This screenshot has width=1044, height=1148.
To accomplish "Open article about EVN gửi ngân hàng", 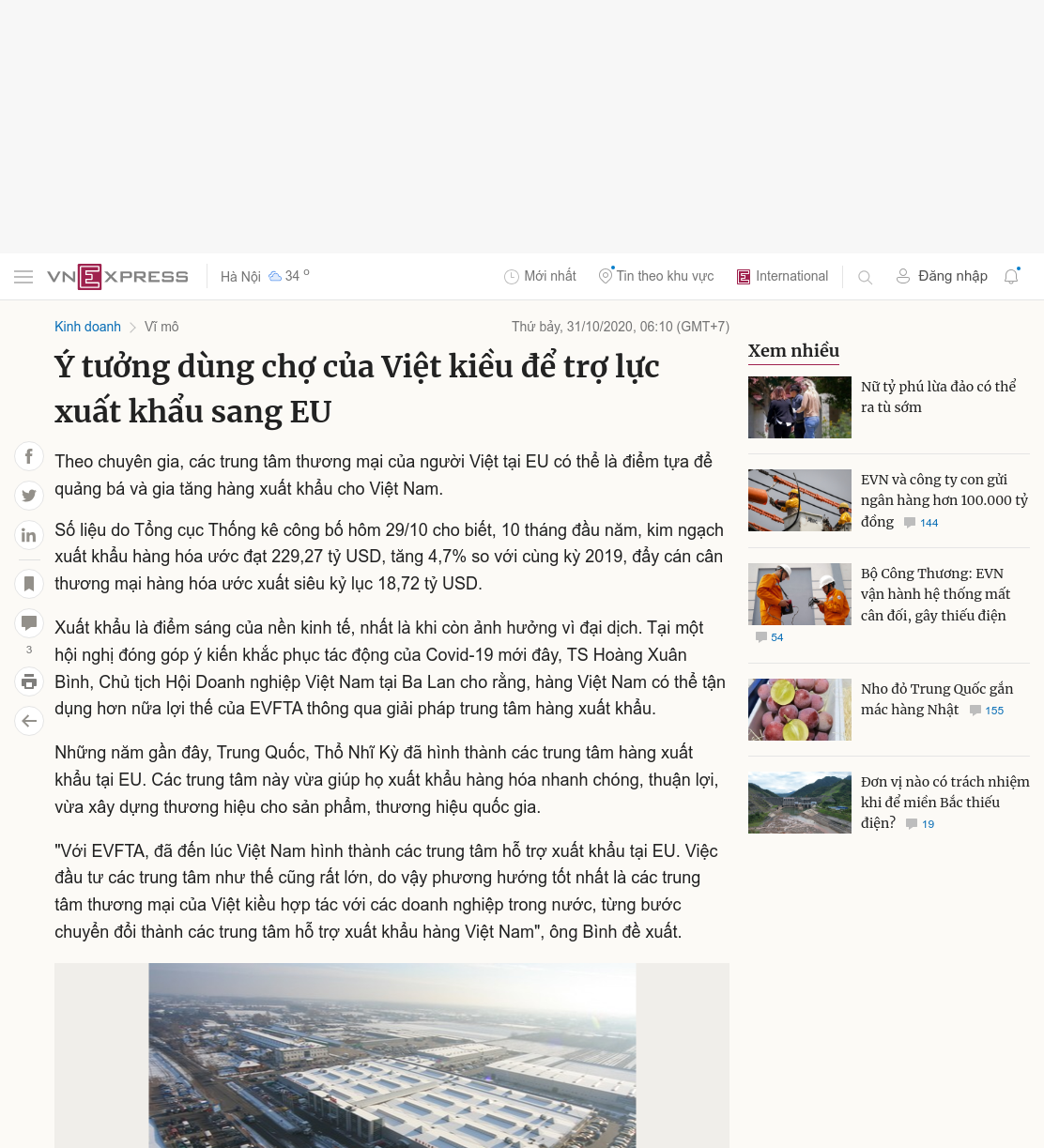I will 944,499.
